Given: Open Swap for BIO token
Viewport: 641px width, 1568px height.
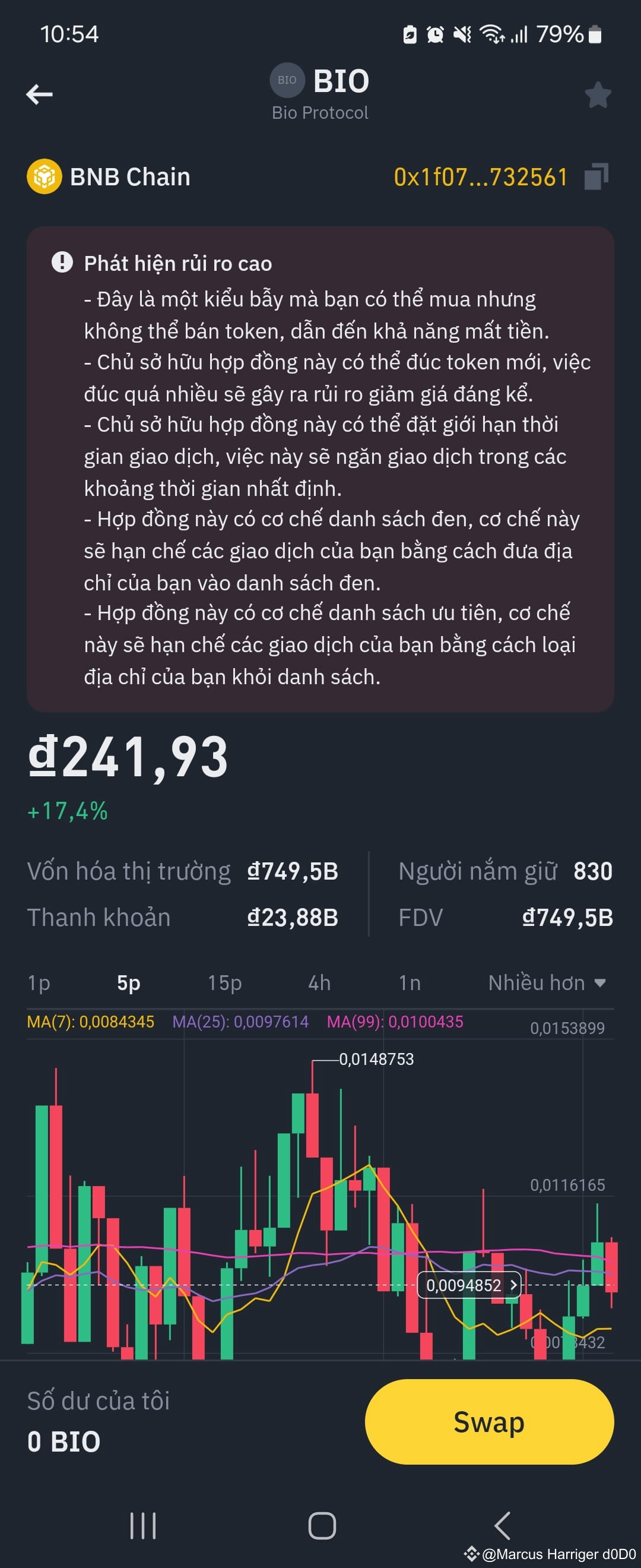Looking at the screenshot, I should [x=489, y=1422].
